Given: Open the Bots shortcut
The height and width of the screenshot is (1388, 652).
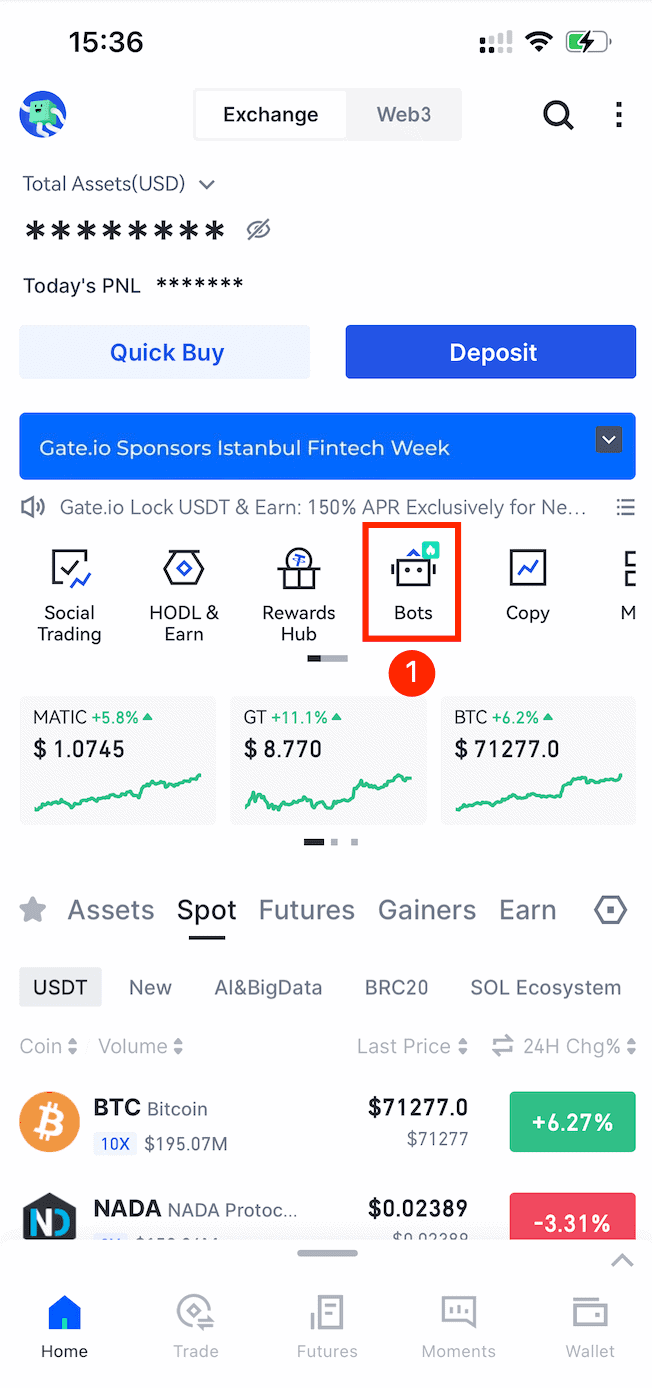Looking at the screenshot, I should point(412,583).
